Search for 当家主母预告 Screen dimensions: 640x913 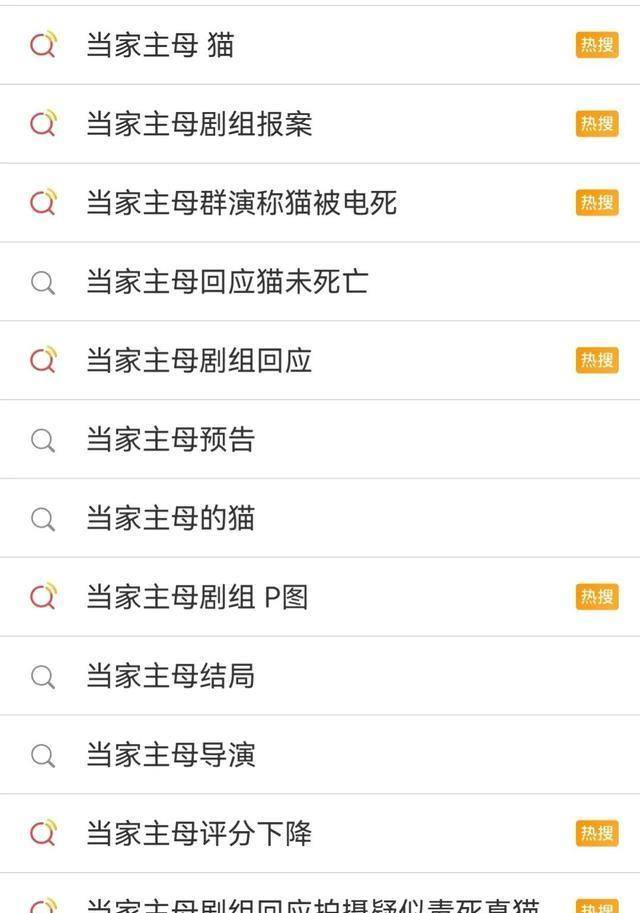click(x=170, y=439)
